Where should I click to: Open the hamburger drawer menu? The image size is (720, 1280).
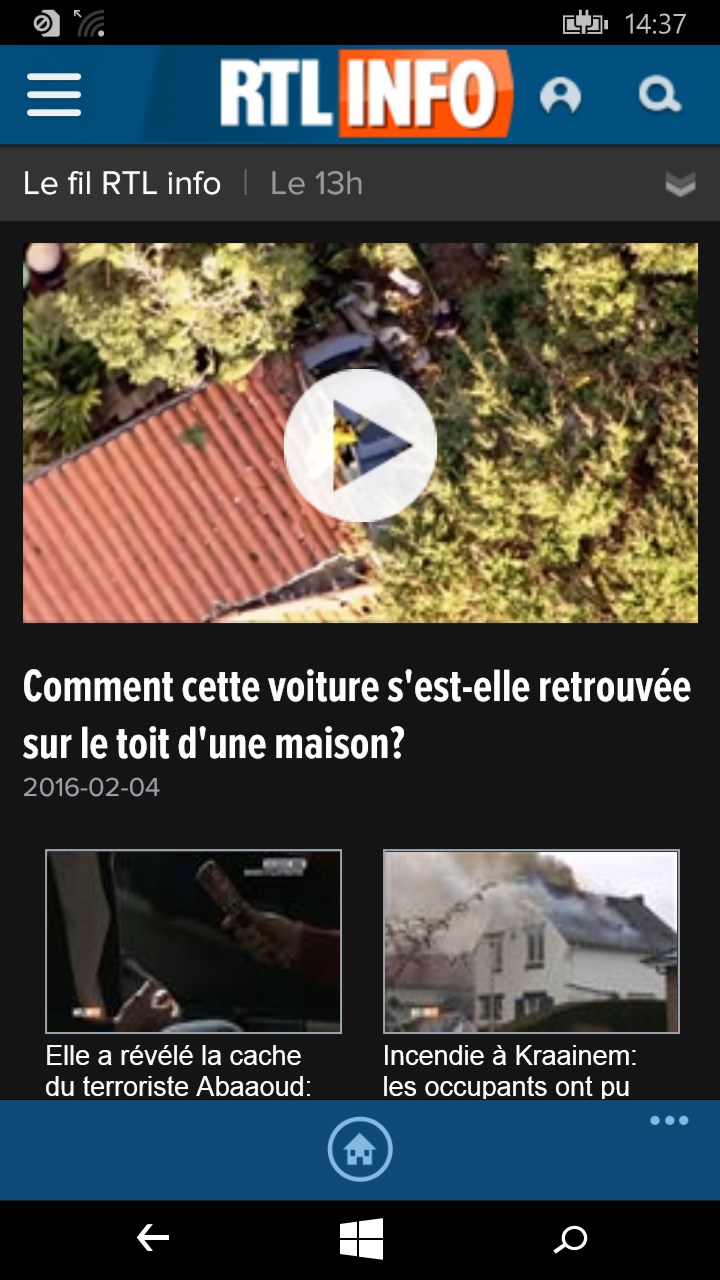[x=54, y=96]
